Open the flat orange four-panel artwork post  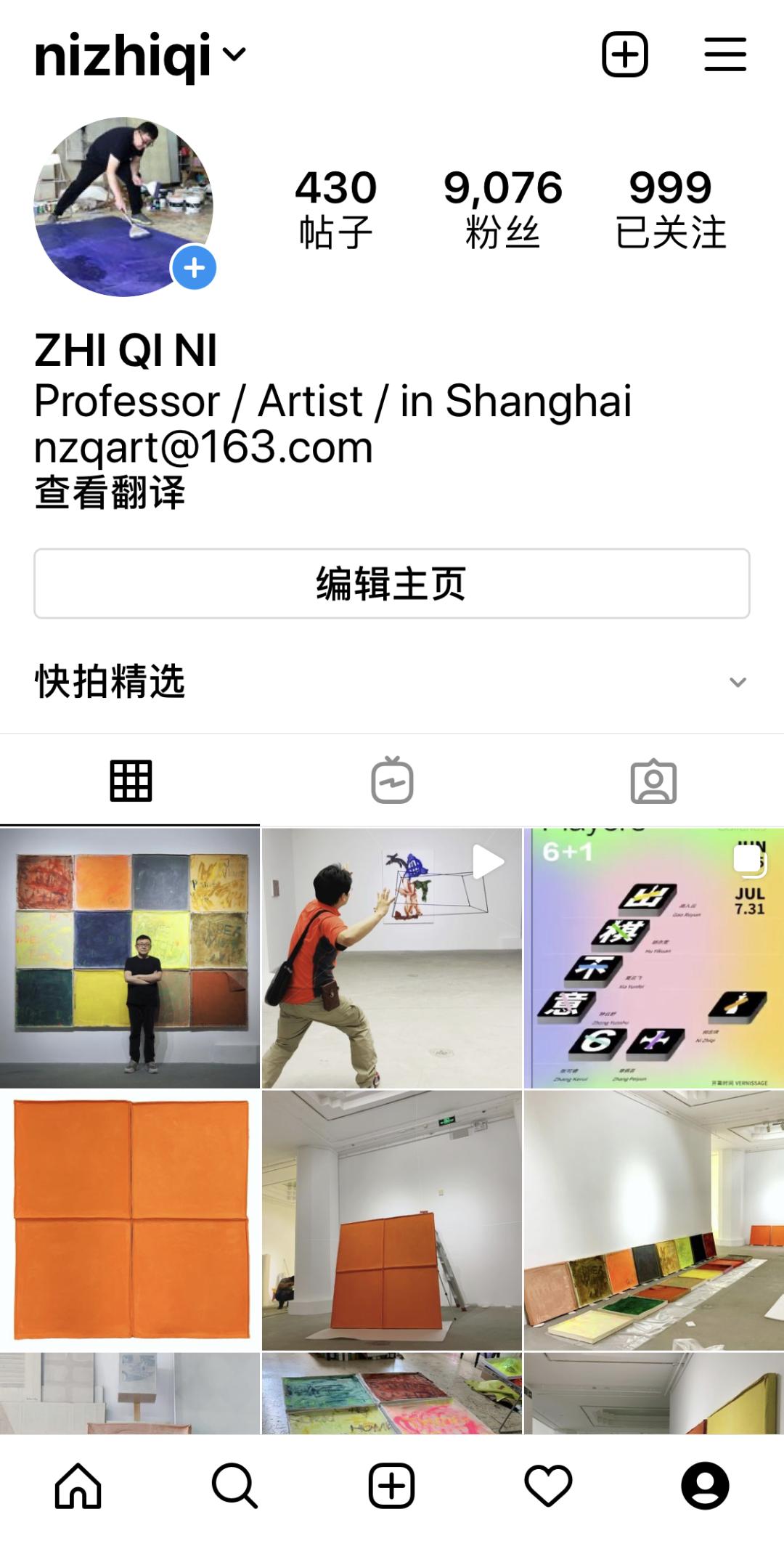click(130, 1220)
